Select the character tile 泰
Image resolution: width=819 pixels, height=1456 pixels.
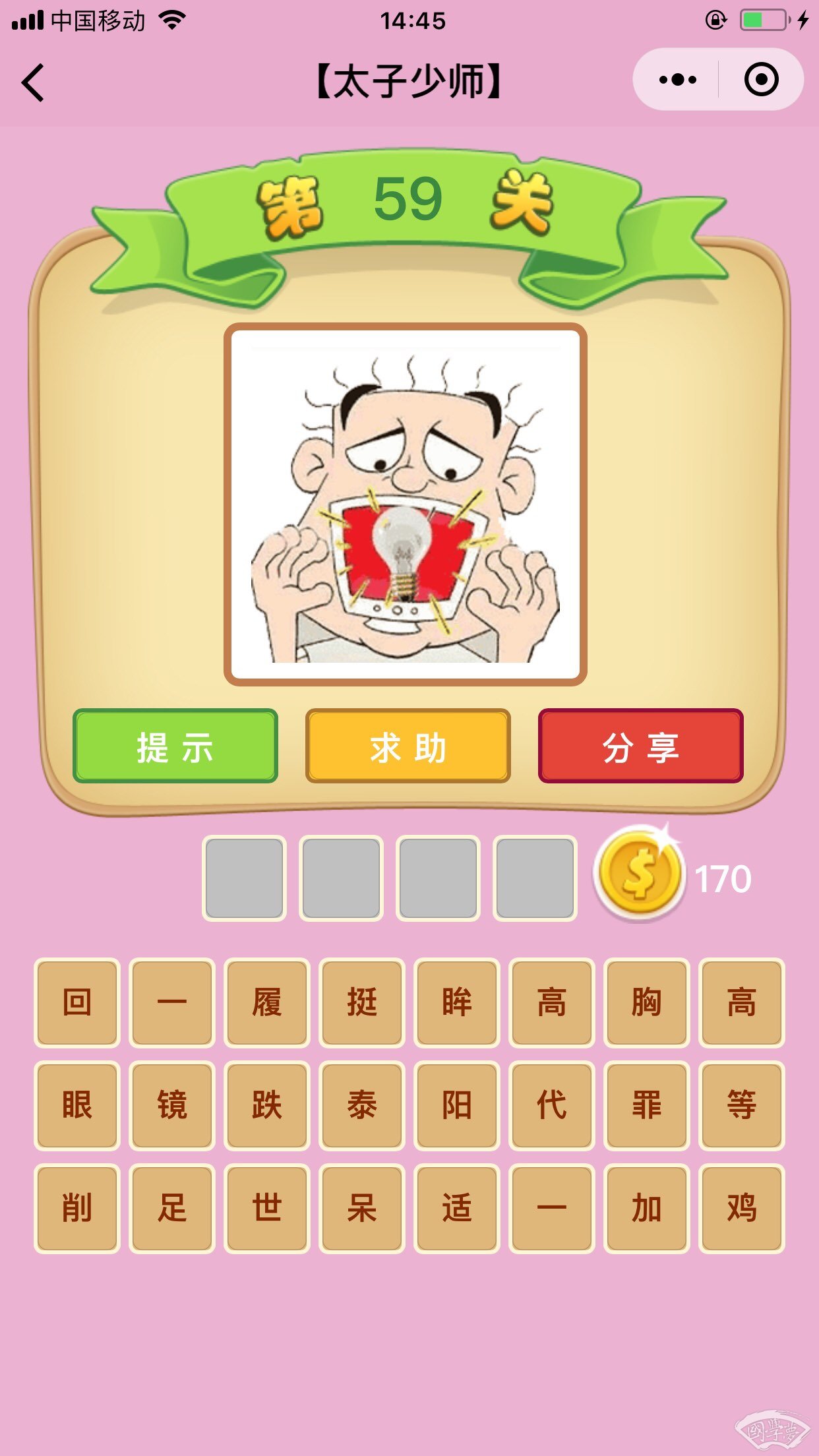pos(362,1105)
